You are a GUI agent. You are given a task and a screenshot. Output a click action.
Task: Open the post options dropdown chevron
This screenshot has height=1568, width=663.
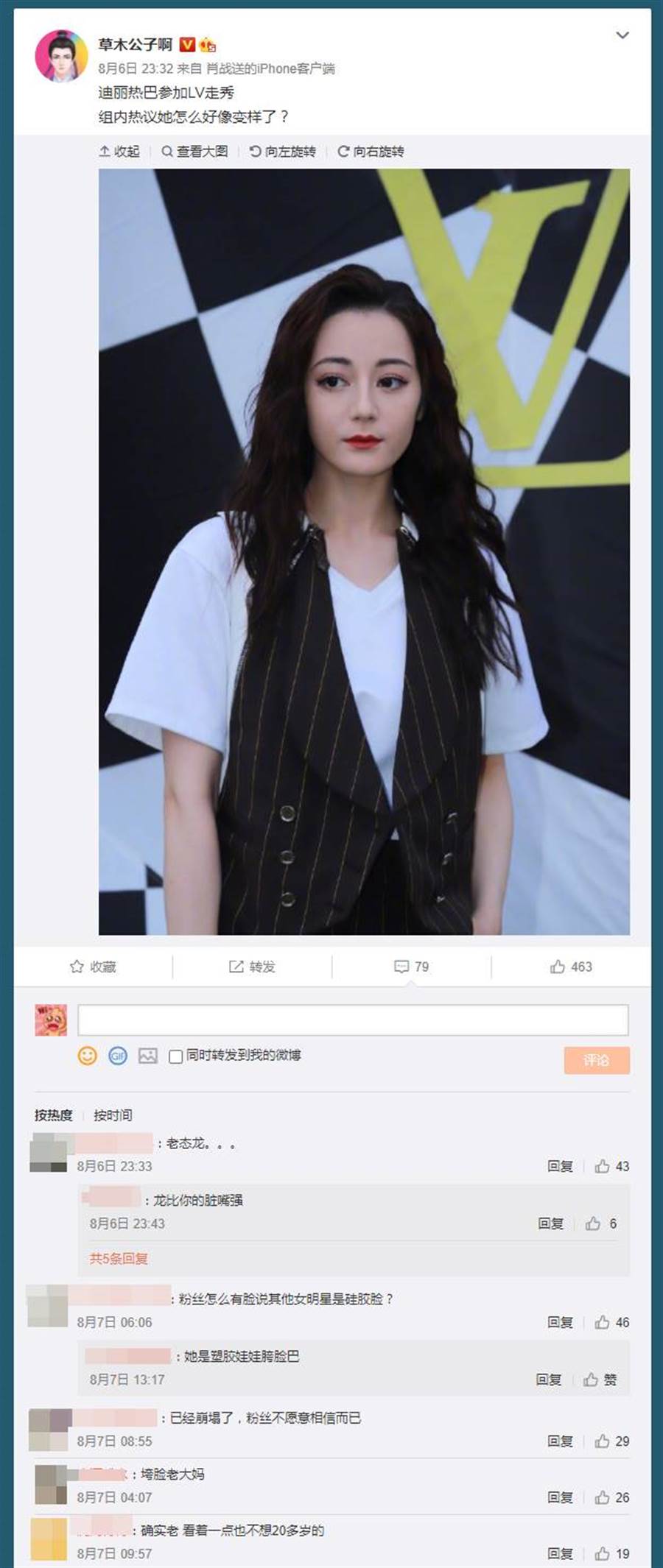point(622,35)
